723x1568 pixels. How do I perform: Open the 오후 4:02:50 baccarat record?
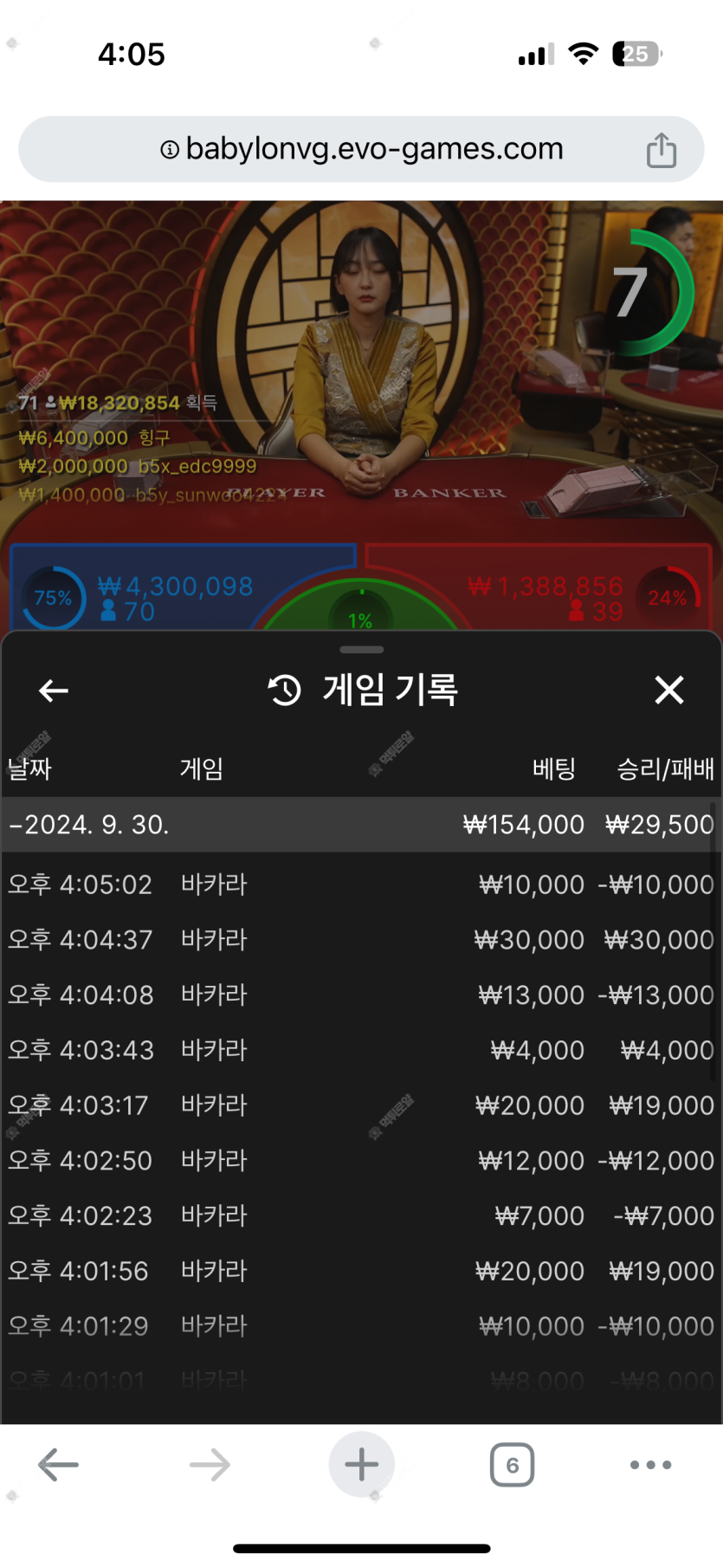361,1161
